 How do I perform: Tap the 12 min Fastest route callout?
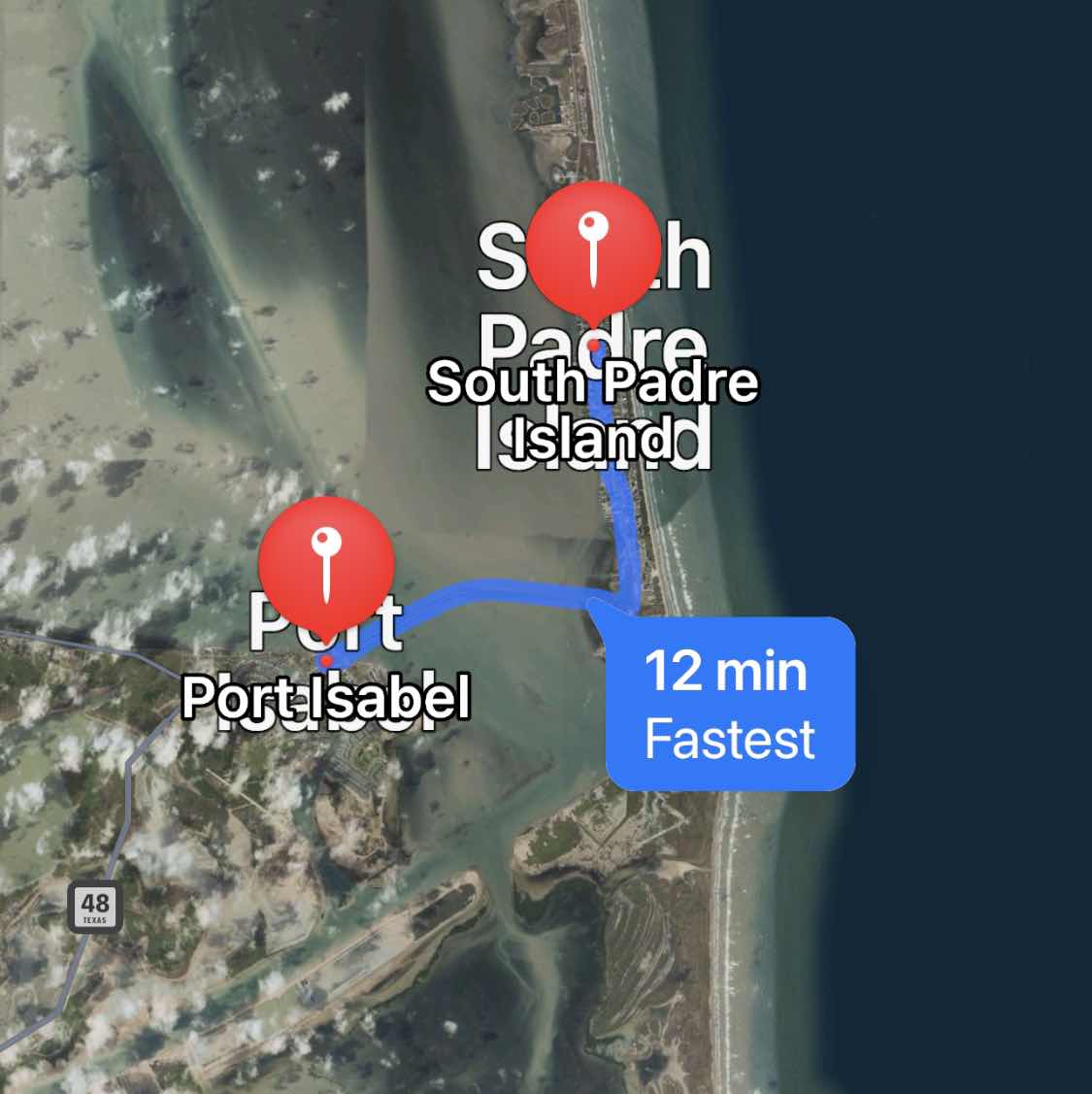point(730,704)
